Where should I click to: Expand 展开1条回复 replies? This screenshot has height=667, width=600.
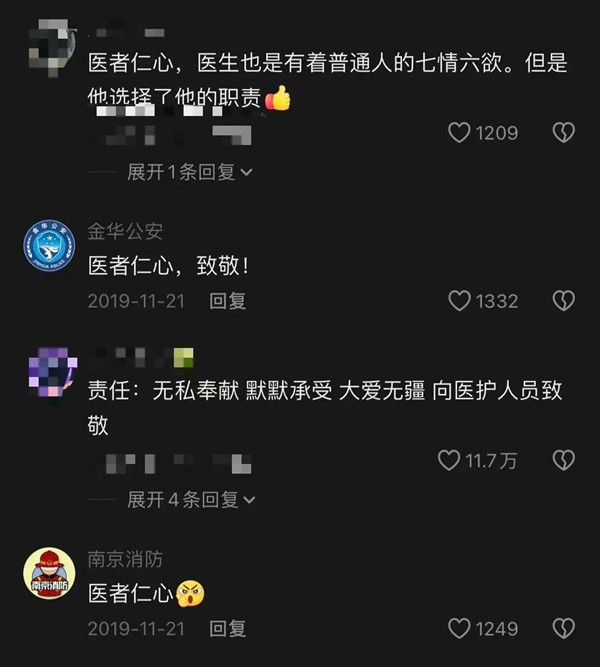click(x=189, y=172)
